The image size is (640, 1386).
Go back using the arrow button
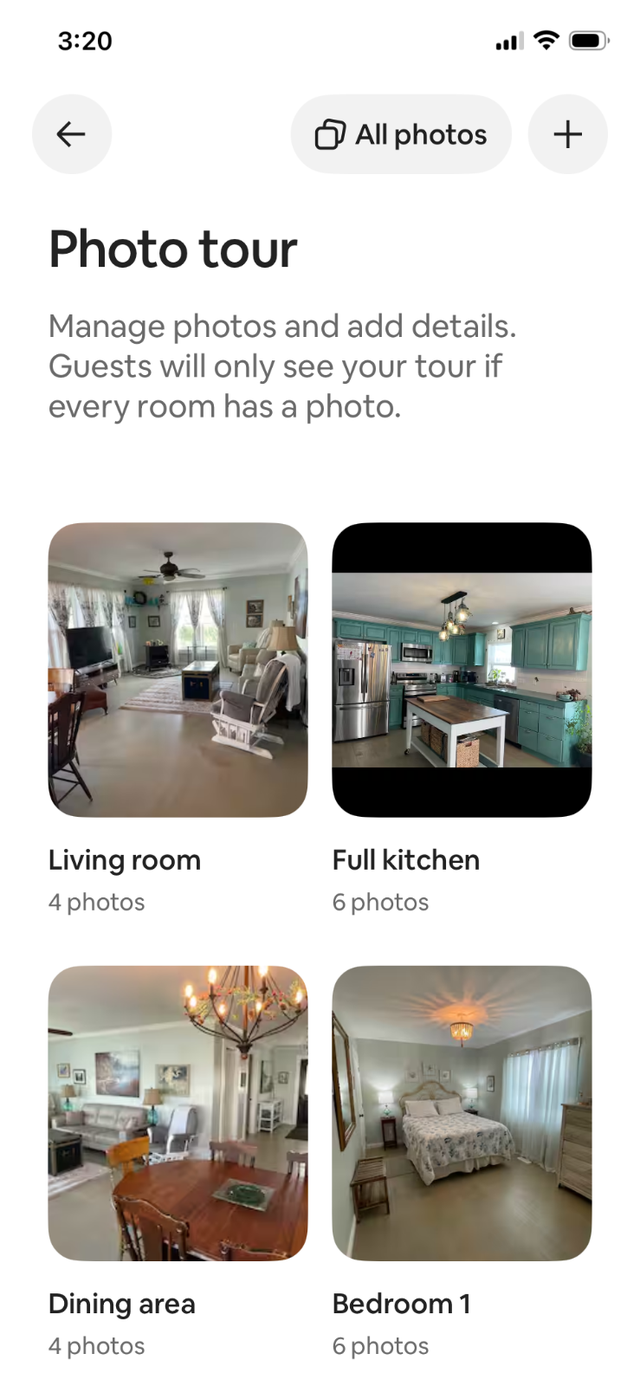coord(71,134)
